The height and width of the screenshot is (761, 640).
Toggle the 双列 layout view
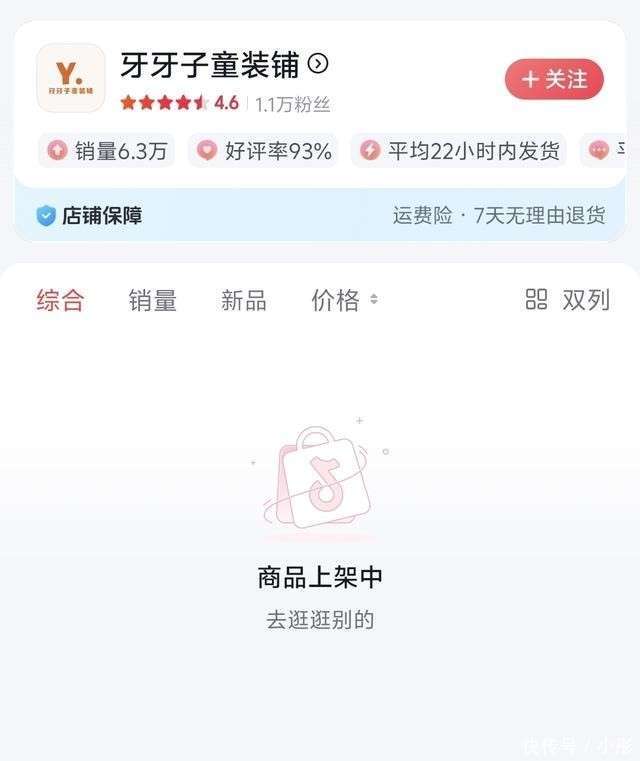(567, 299)
